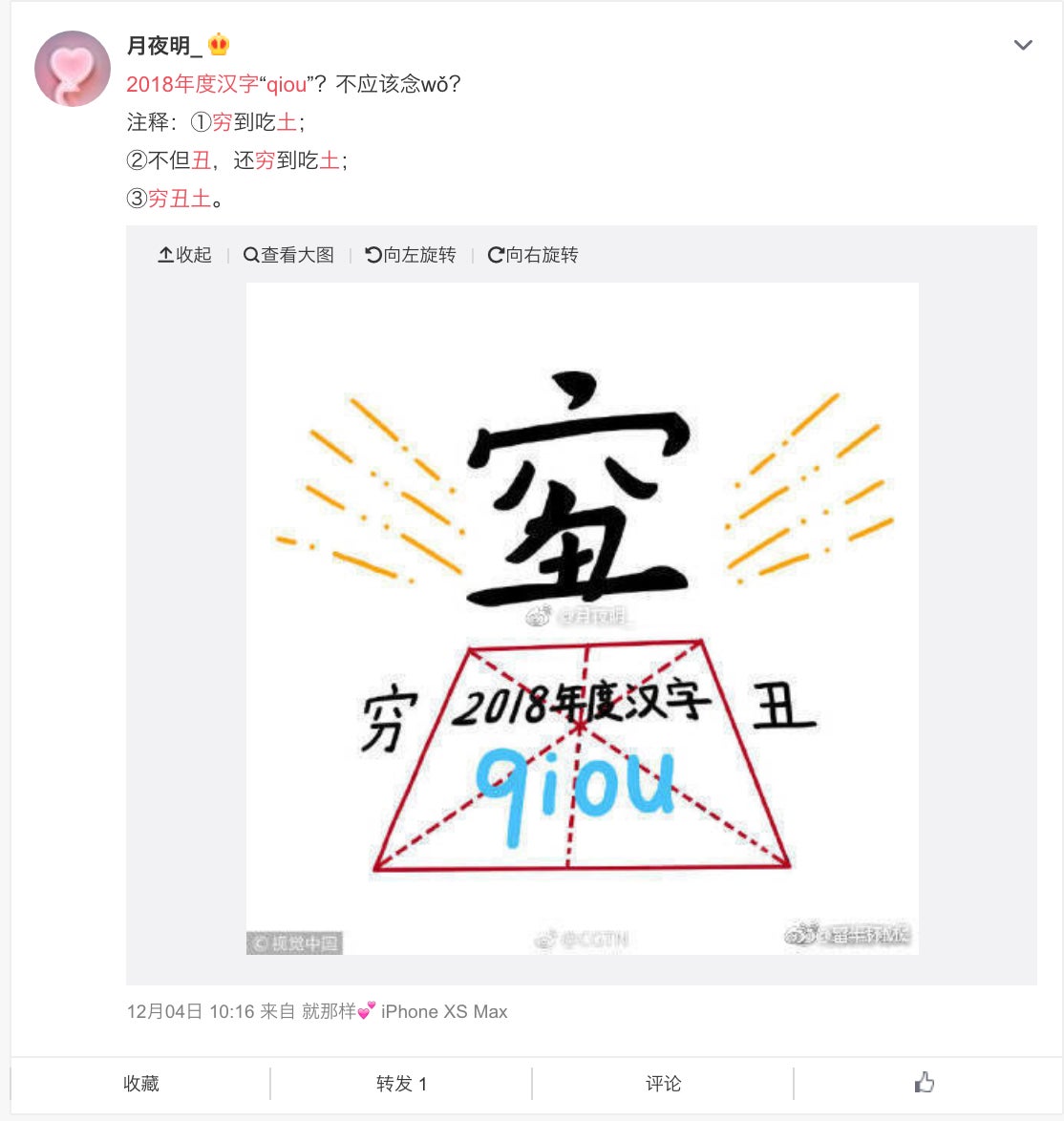Rotate image right with 向右旋转
This screenshot has width=1064, height=1121.
click(533, 255)
